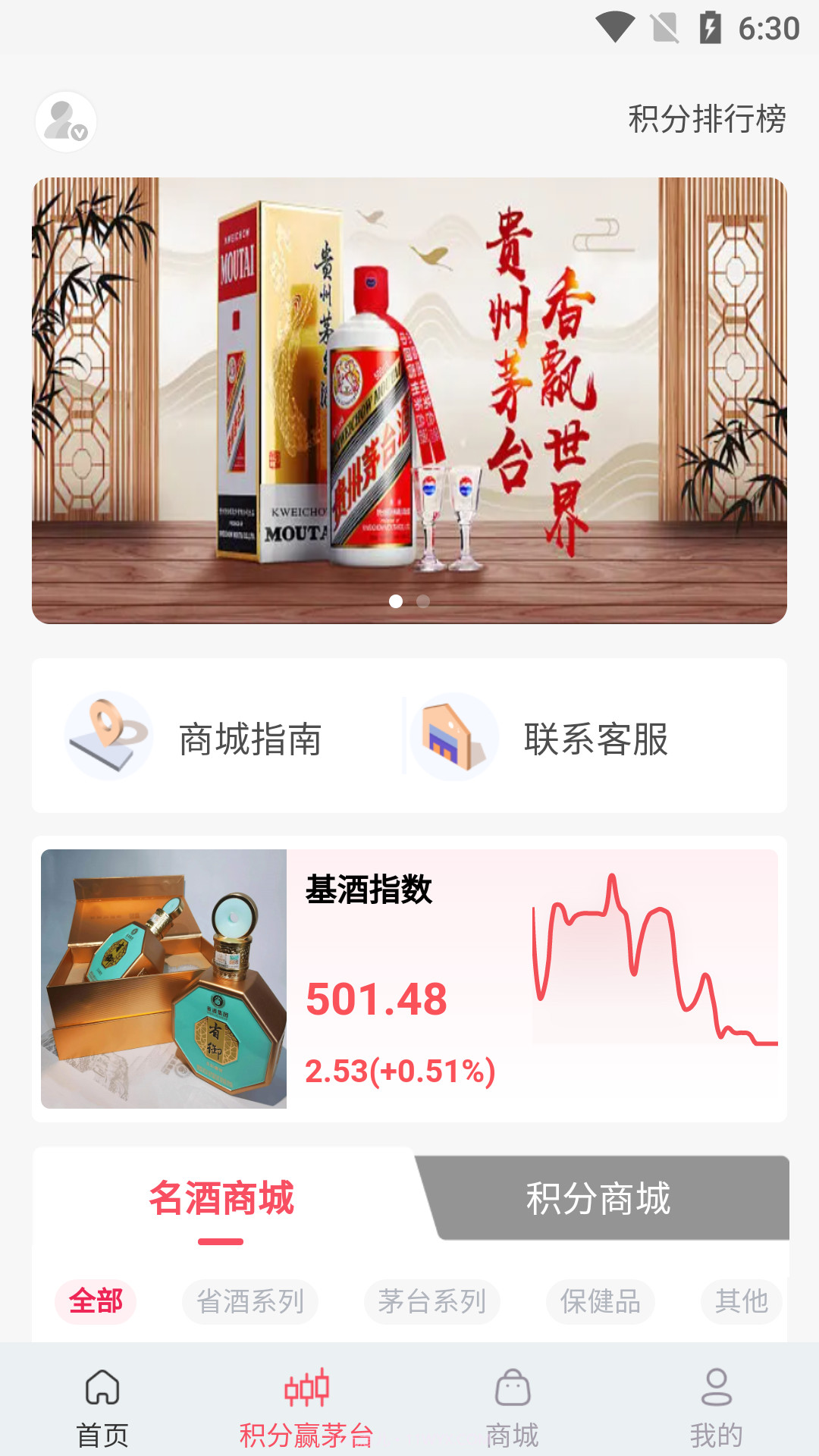Select the 省酒系列 filter chip

coord(250,1301)
